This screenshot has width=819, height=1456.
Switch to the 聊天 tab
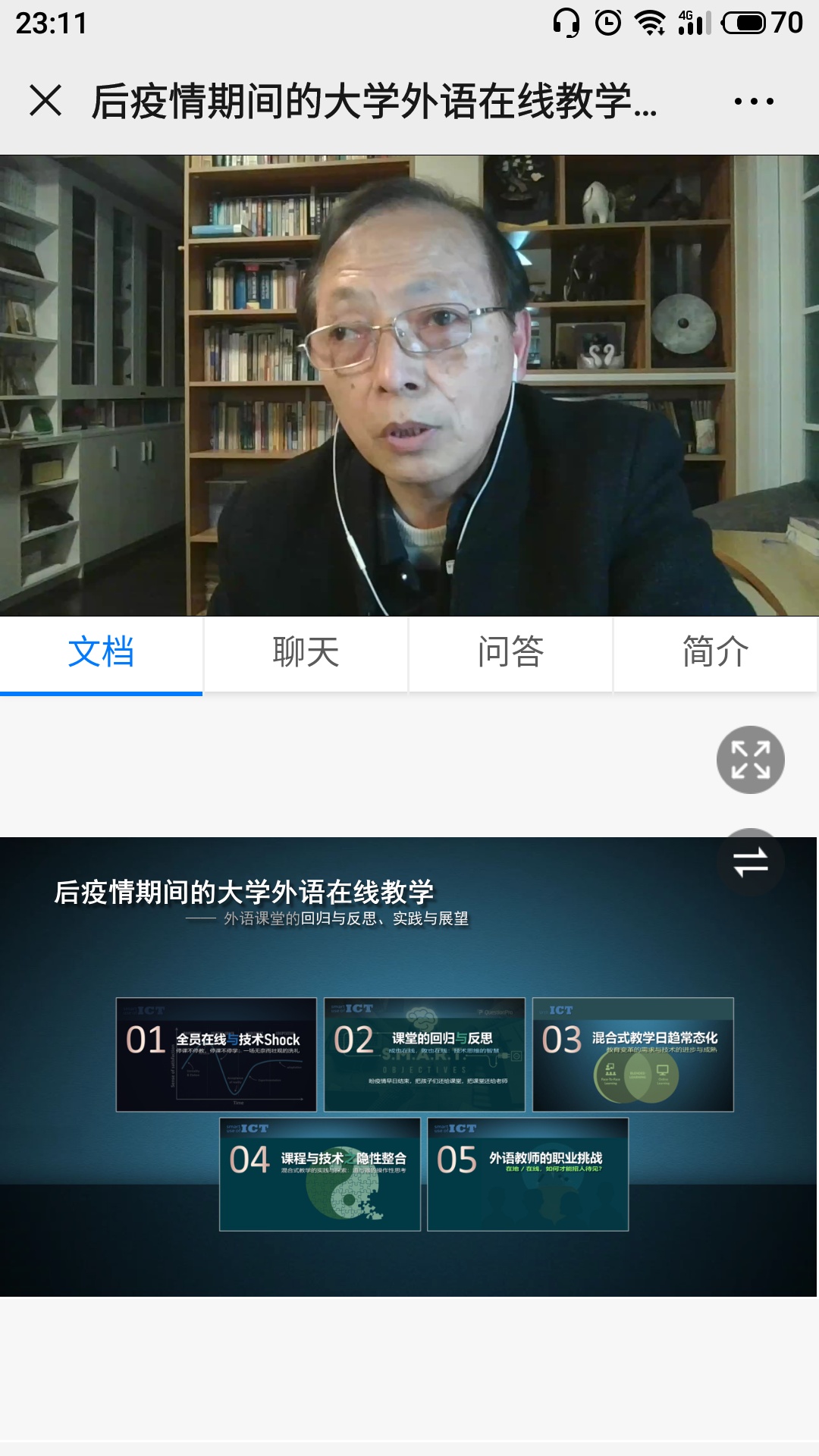tap(306, 652)
